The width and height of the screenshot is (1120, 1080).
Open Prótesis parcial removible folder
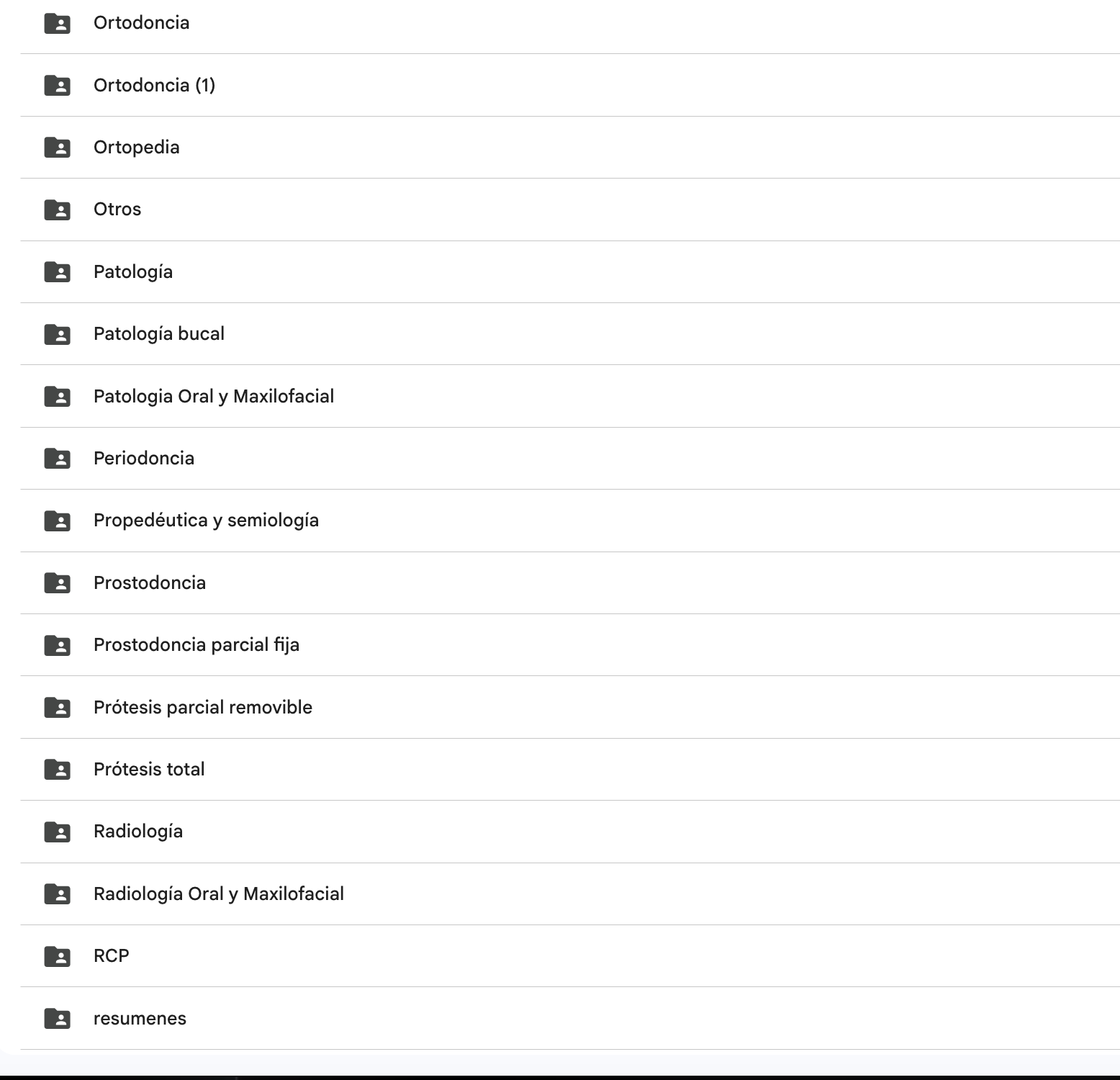[202, 708]
